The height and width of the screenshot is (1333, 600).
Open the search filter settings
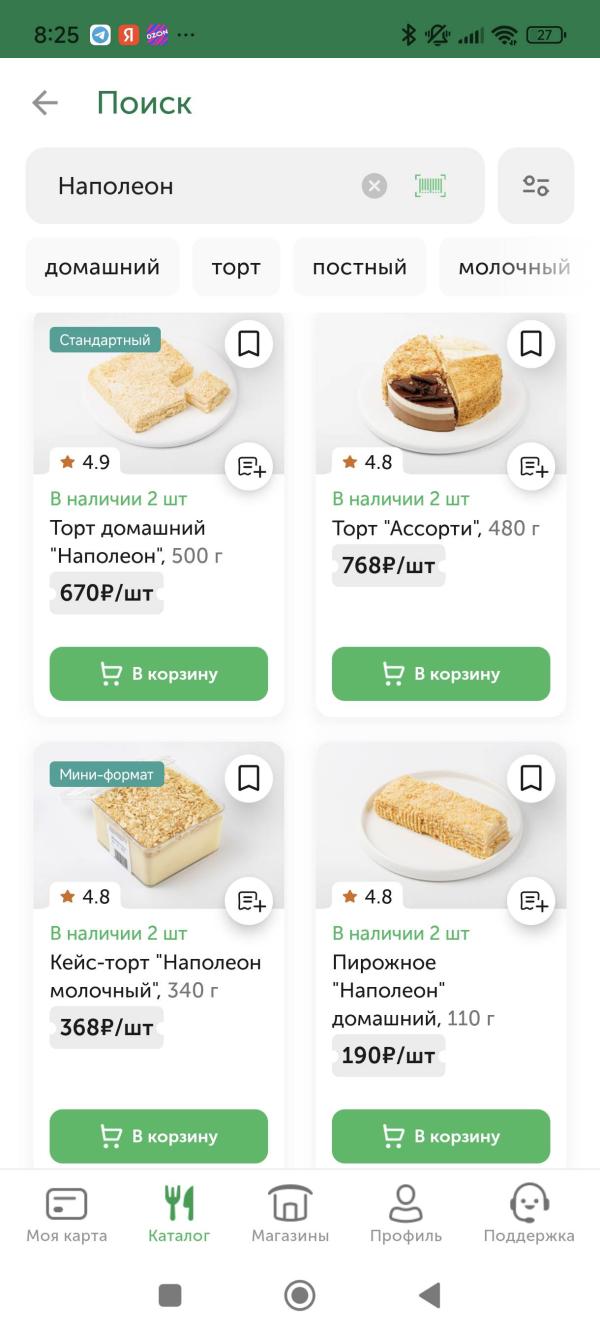pos(536,186)
